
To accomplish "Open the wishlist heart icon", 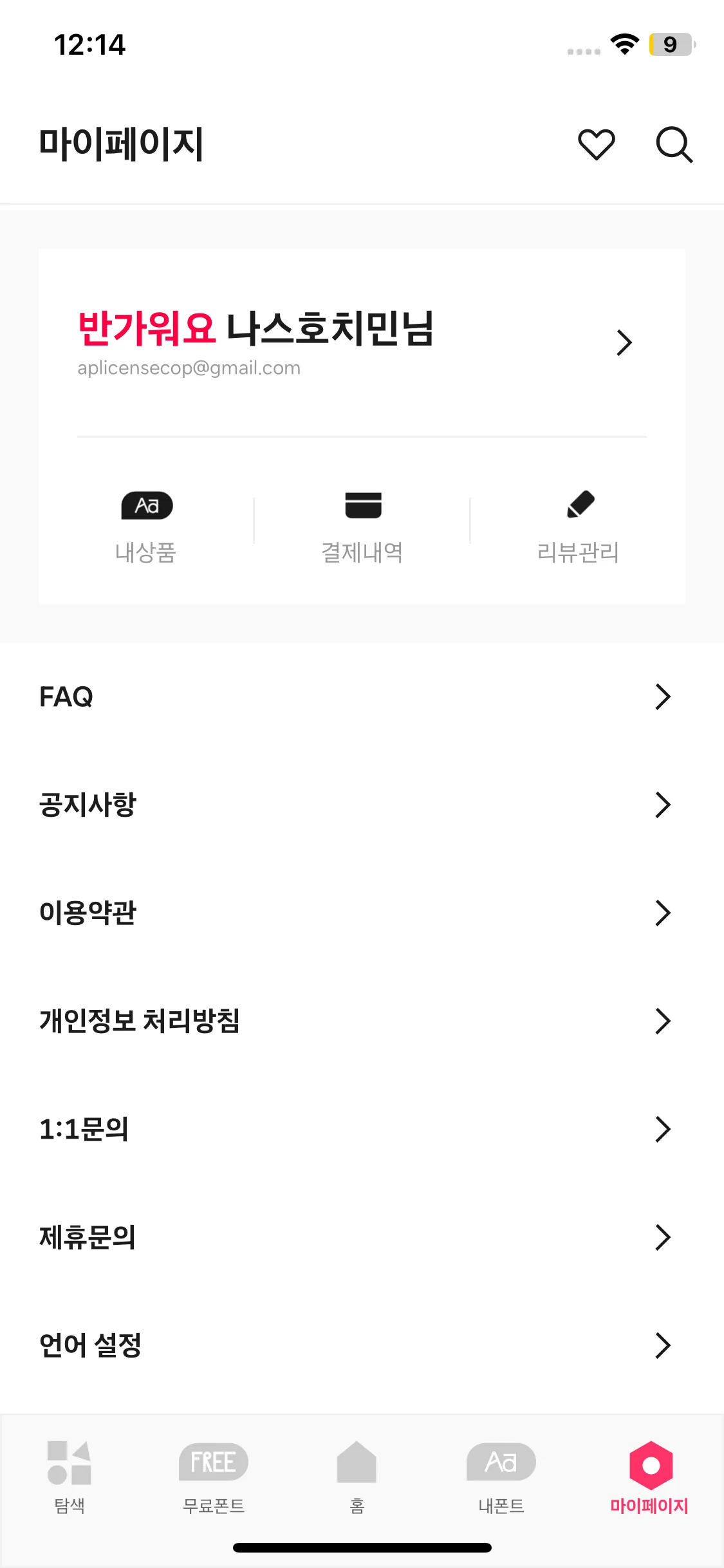I will 596,144.
